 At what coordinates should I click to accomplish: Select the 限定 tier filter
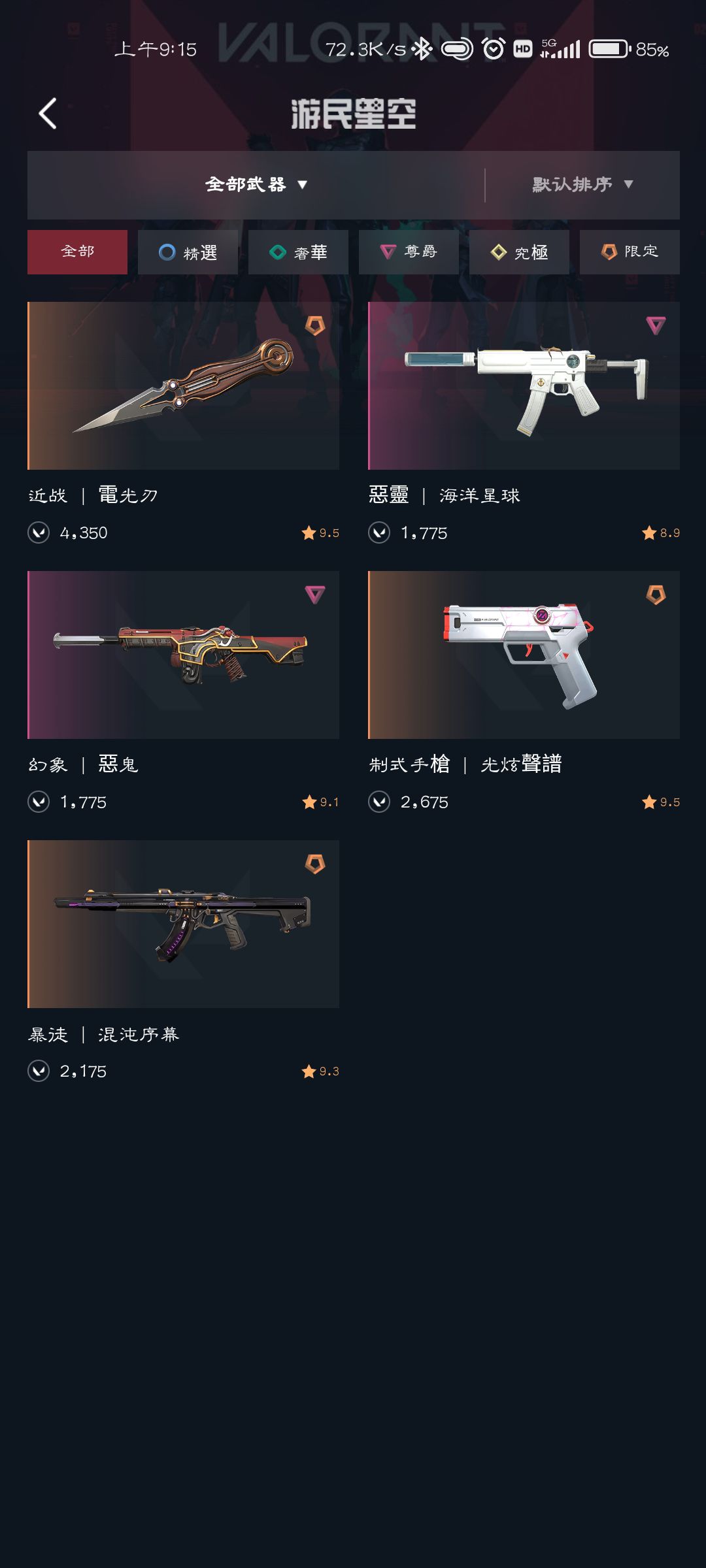click(x=630, y=252)
